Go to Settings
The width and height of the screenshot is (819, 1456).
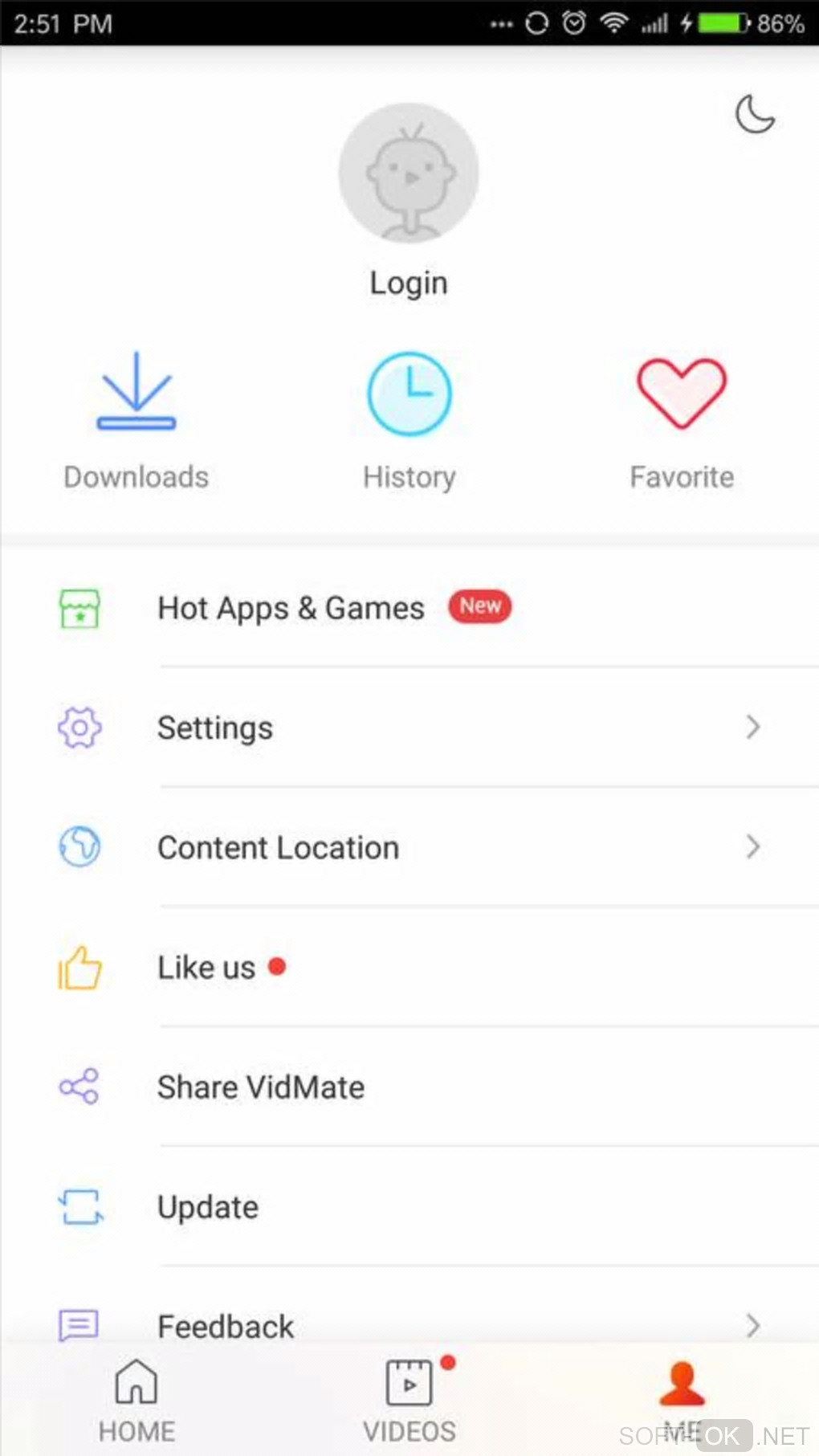(x=215, y=728)
